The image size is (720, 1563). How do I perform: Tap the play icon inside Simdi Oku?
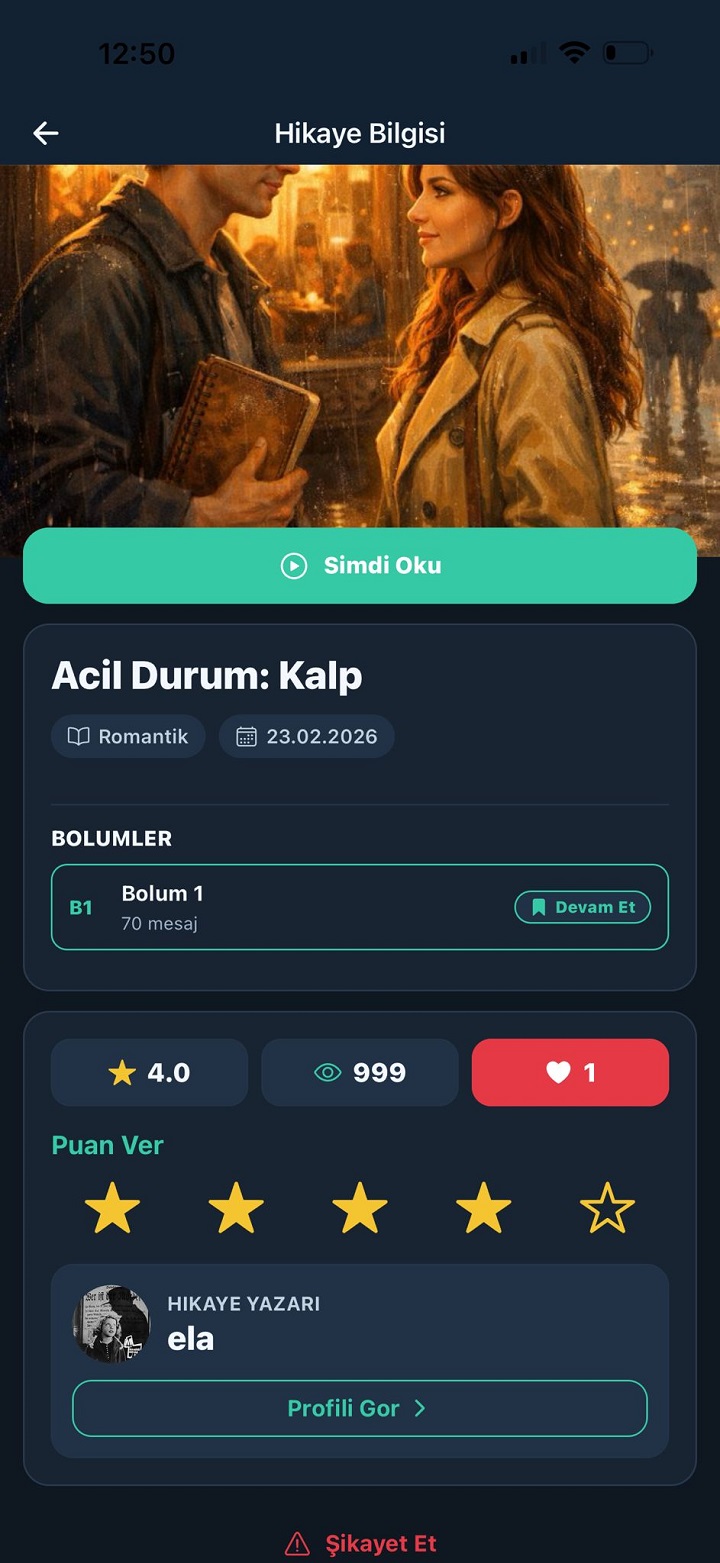click(x=293, y=565)
